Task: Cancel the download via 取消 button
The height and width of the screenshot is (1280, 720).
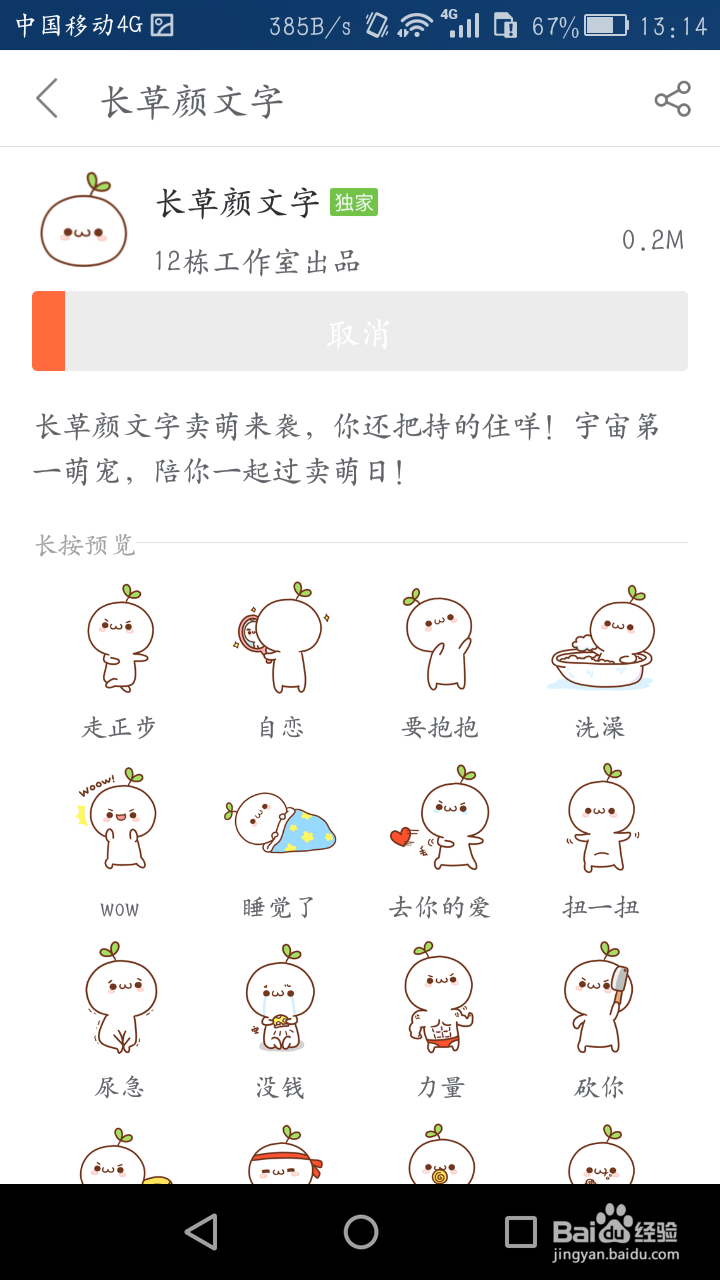Action: click(x=360, y=331)
